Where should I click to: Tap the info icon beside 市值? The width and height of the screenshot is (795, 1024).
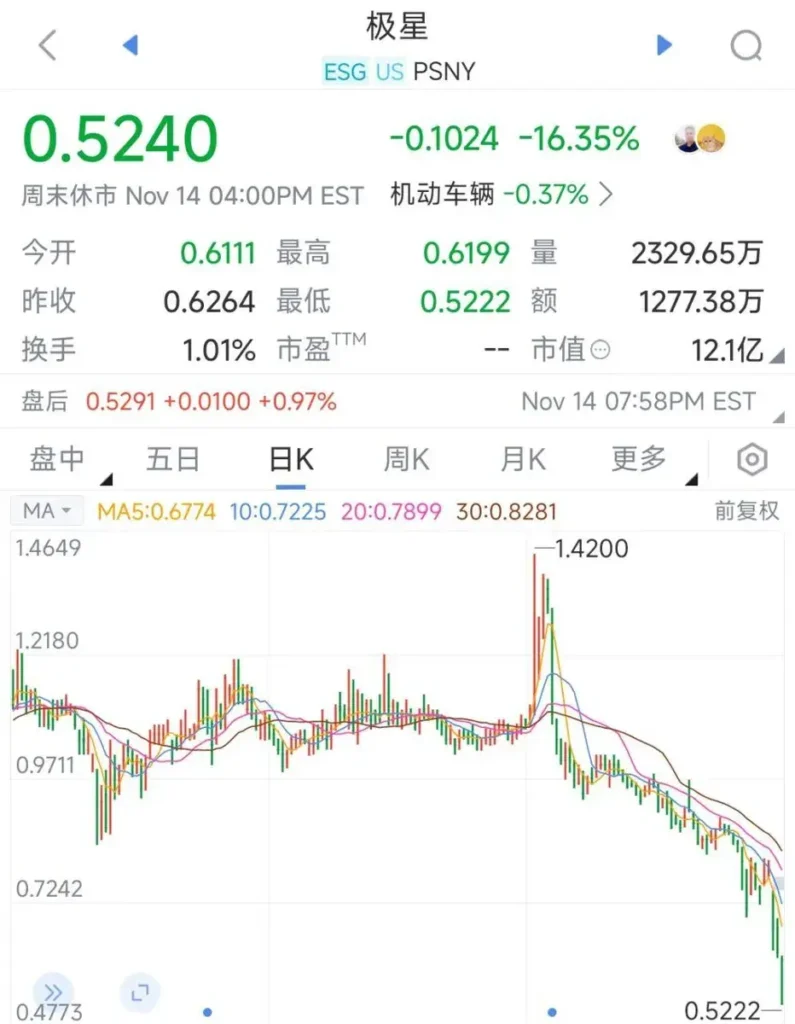(x=600, y=350)
